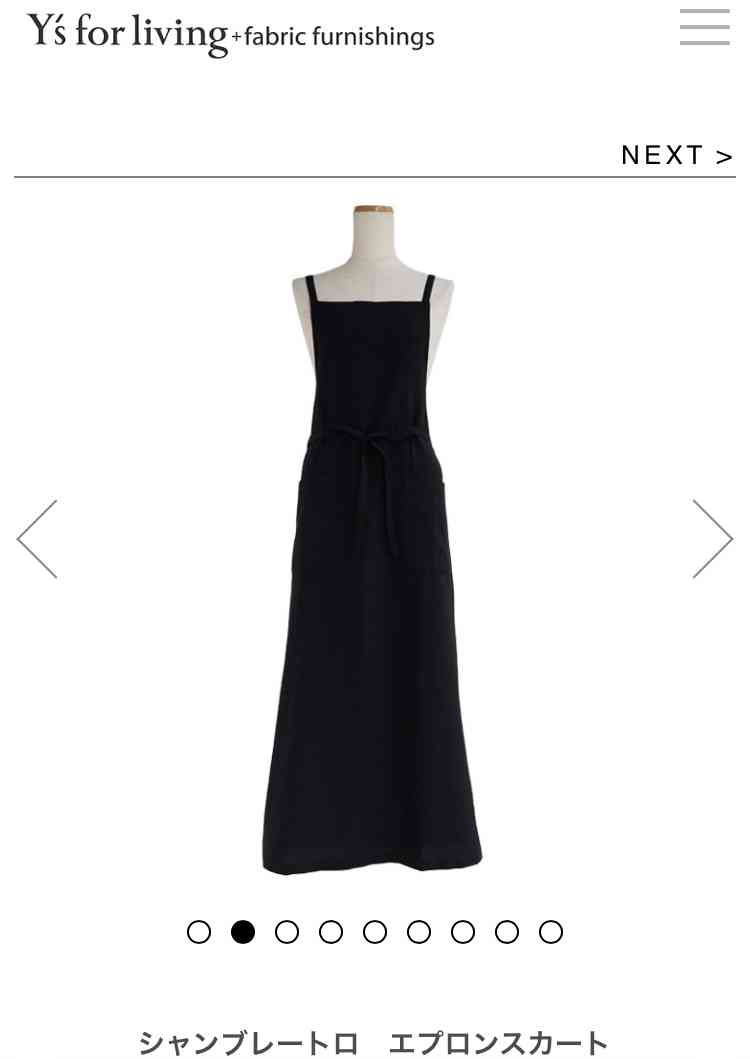Jump to the third image dot
The image size is (750, 1059).
pos(287,932)
